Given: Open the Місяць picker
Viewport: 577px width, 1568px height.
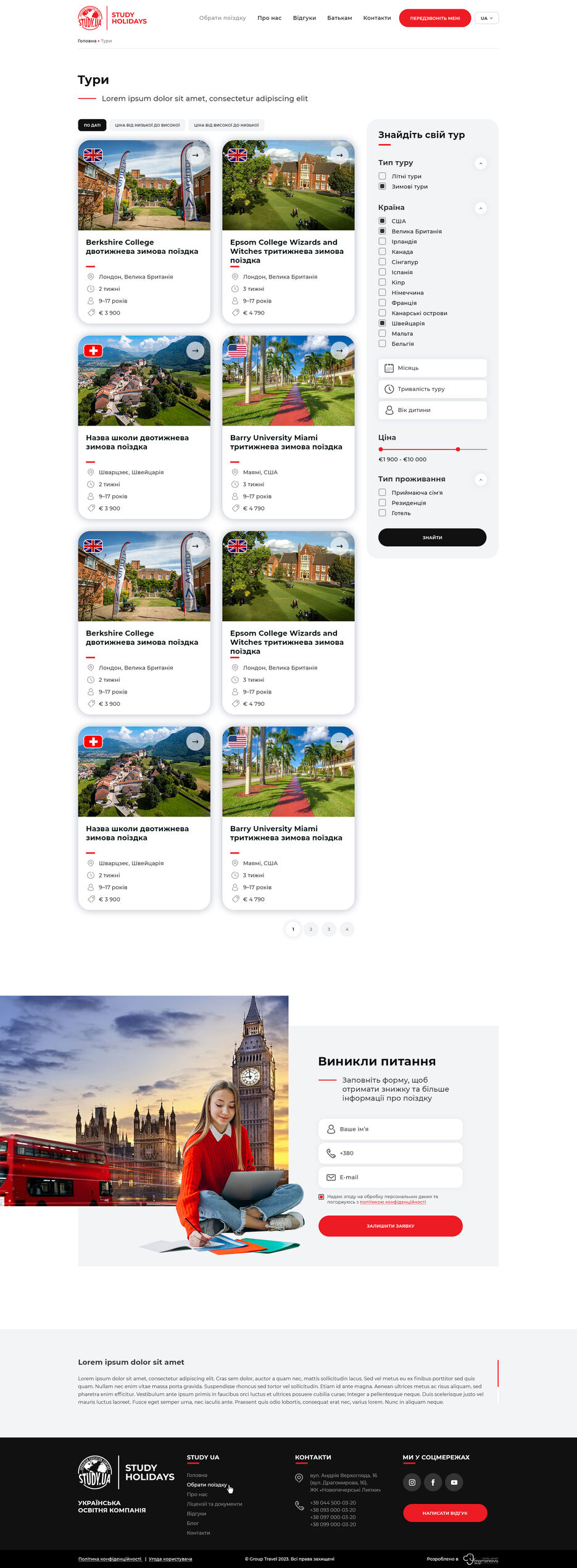Looking at the screenshot, I should [x=432, y=368].
